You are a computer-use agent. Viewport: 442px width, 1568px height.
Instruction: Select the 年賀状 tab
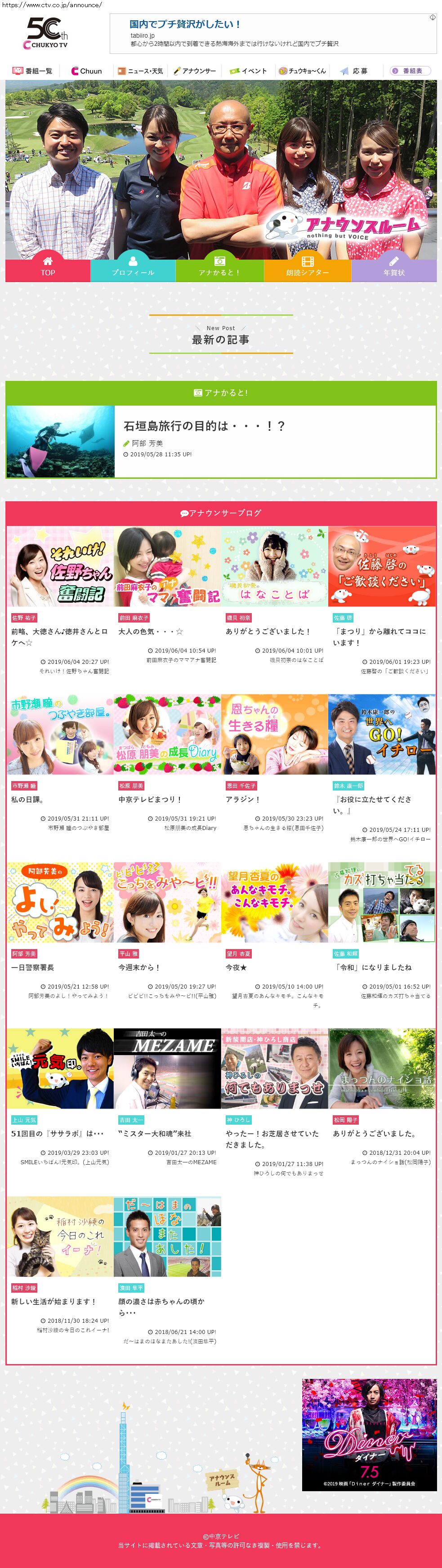tap(394, 268)
